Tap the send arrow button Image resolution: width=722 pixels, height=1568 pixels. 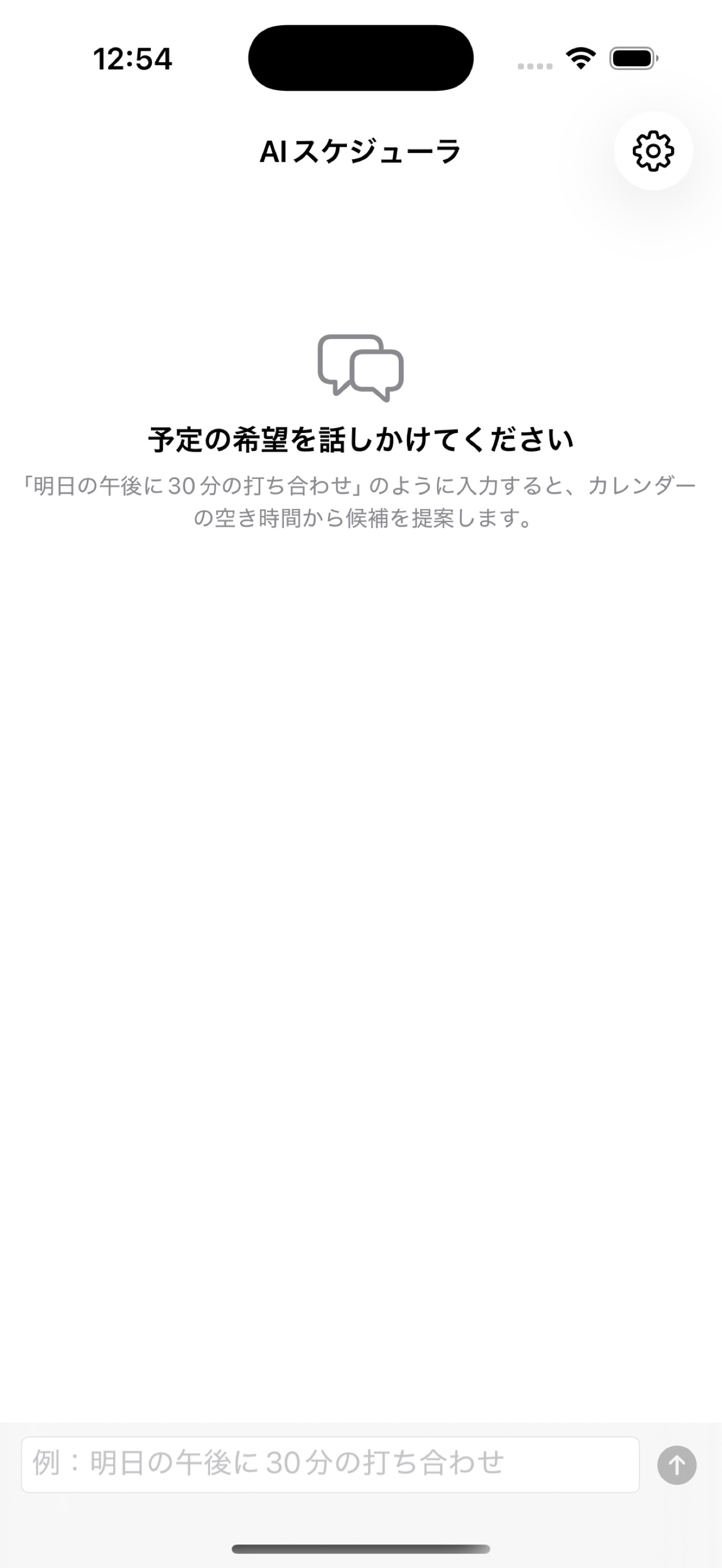(x=677, y=1465)
